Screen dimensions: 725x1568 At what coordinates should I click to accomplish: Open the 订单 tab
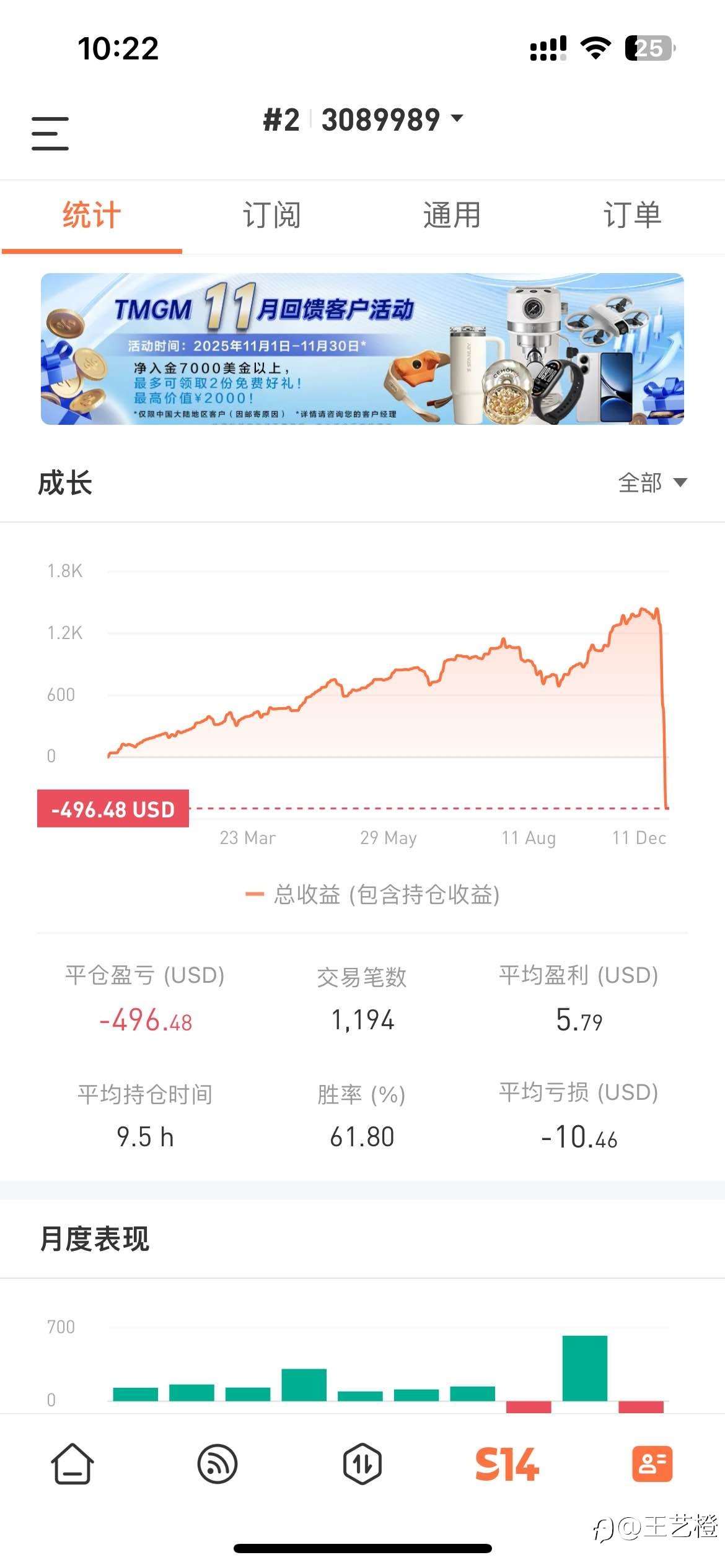click(x=633, y=216)
